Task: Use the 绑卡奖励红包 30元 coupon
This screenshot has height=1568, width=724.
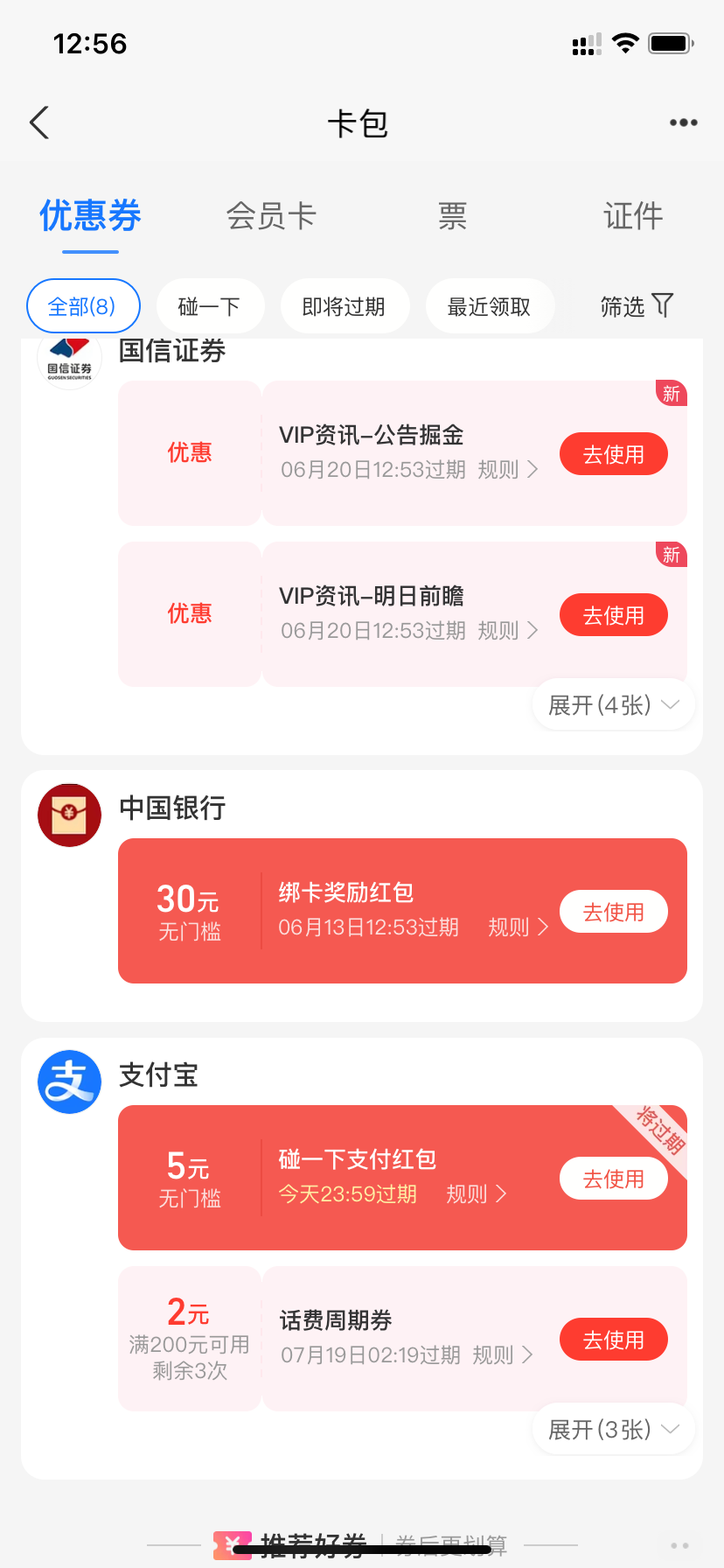Action: pos(613,912)
